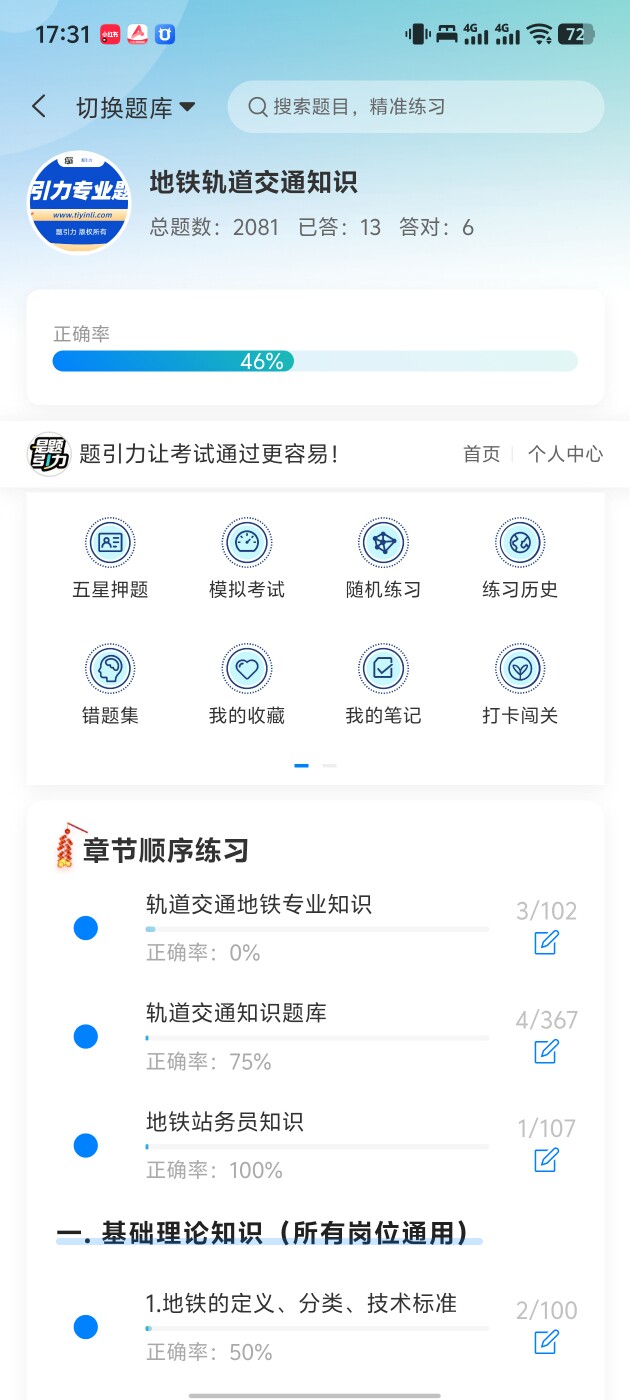Image resolution: width=630 pixels, height=1400 pixels.
Task: Tap edit icon for 地铁站务员知识
Action: [546, 1160]
